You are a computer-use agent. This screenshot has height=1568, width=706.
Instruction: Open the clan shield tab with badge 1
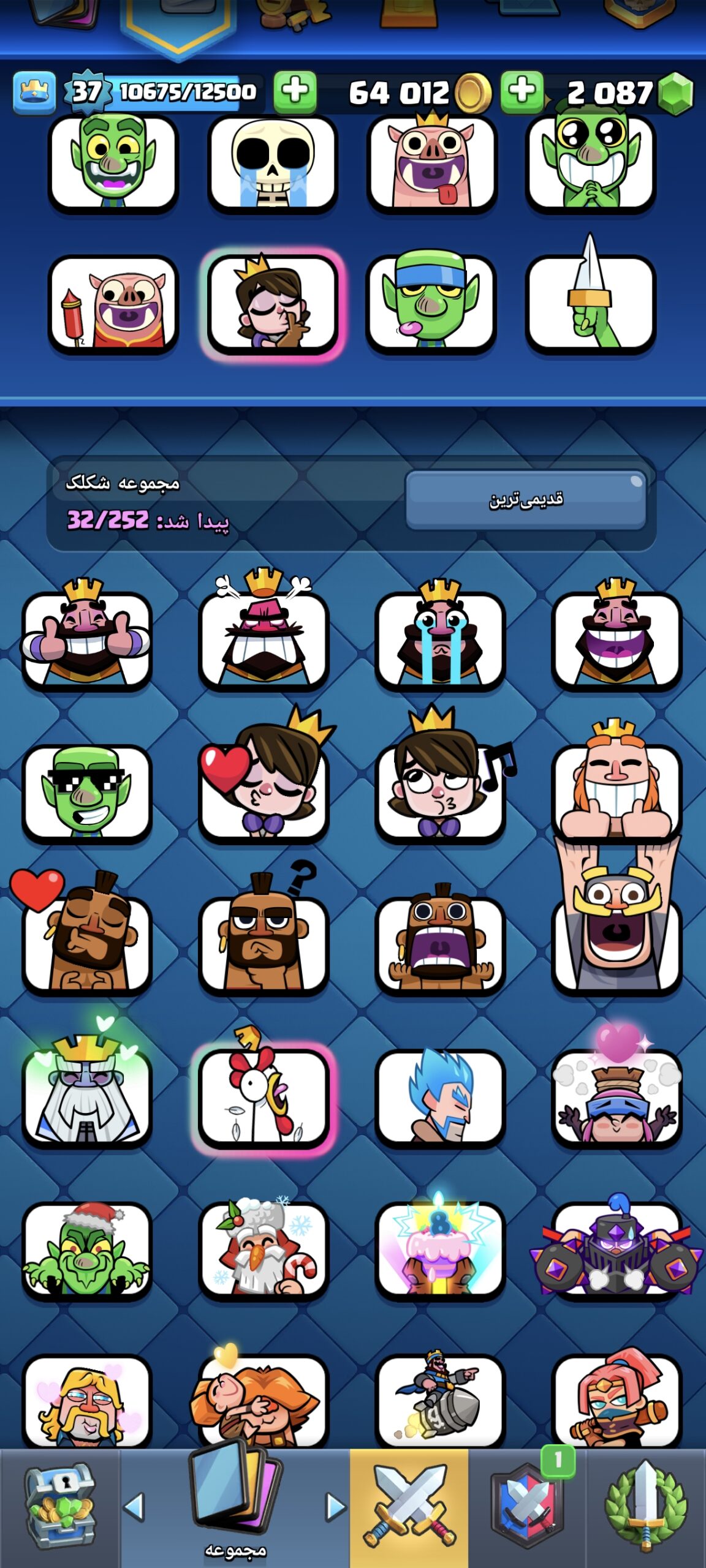(x=527, y=1507)
